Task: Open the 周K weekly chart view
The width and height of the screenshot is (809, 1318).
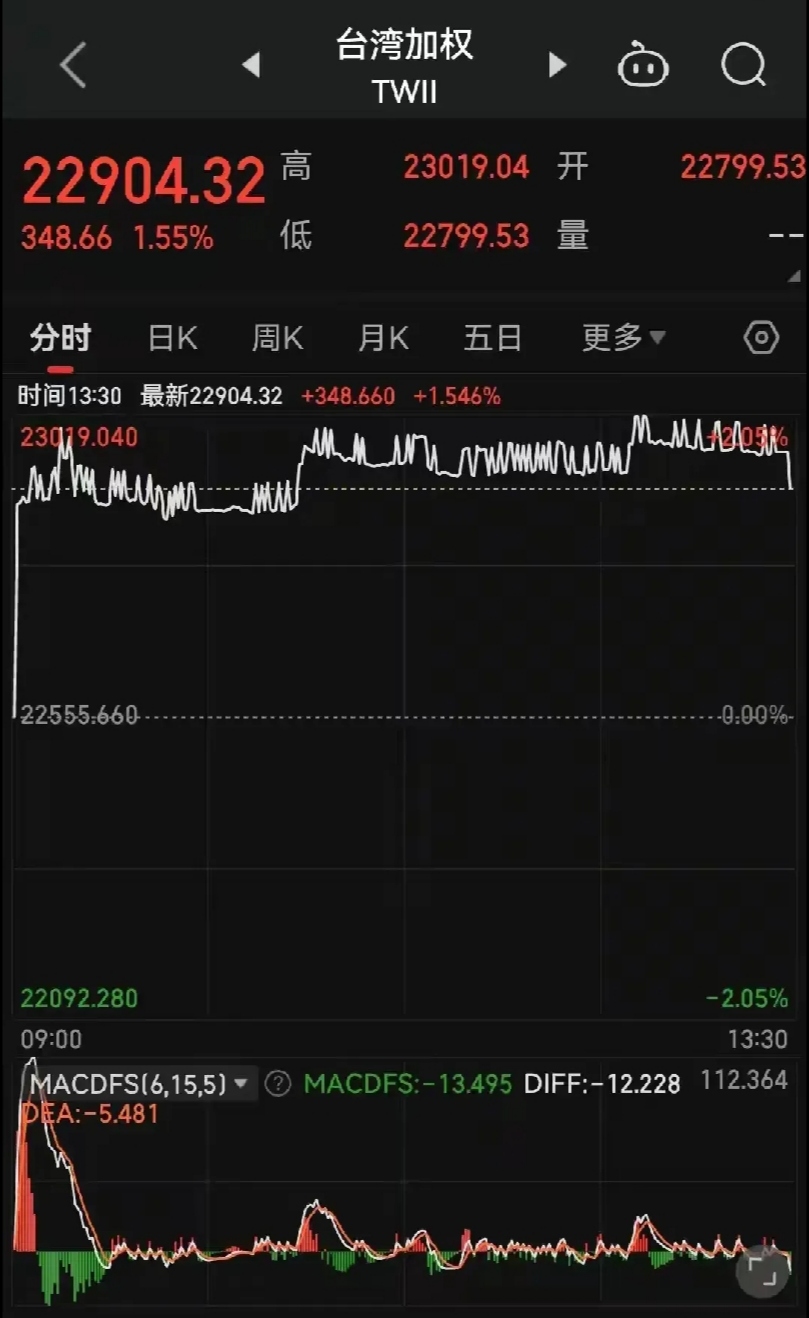Action: tap(276, 337)
